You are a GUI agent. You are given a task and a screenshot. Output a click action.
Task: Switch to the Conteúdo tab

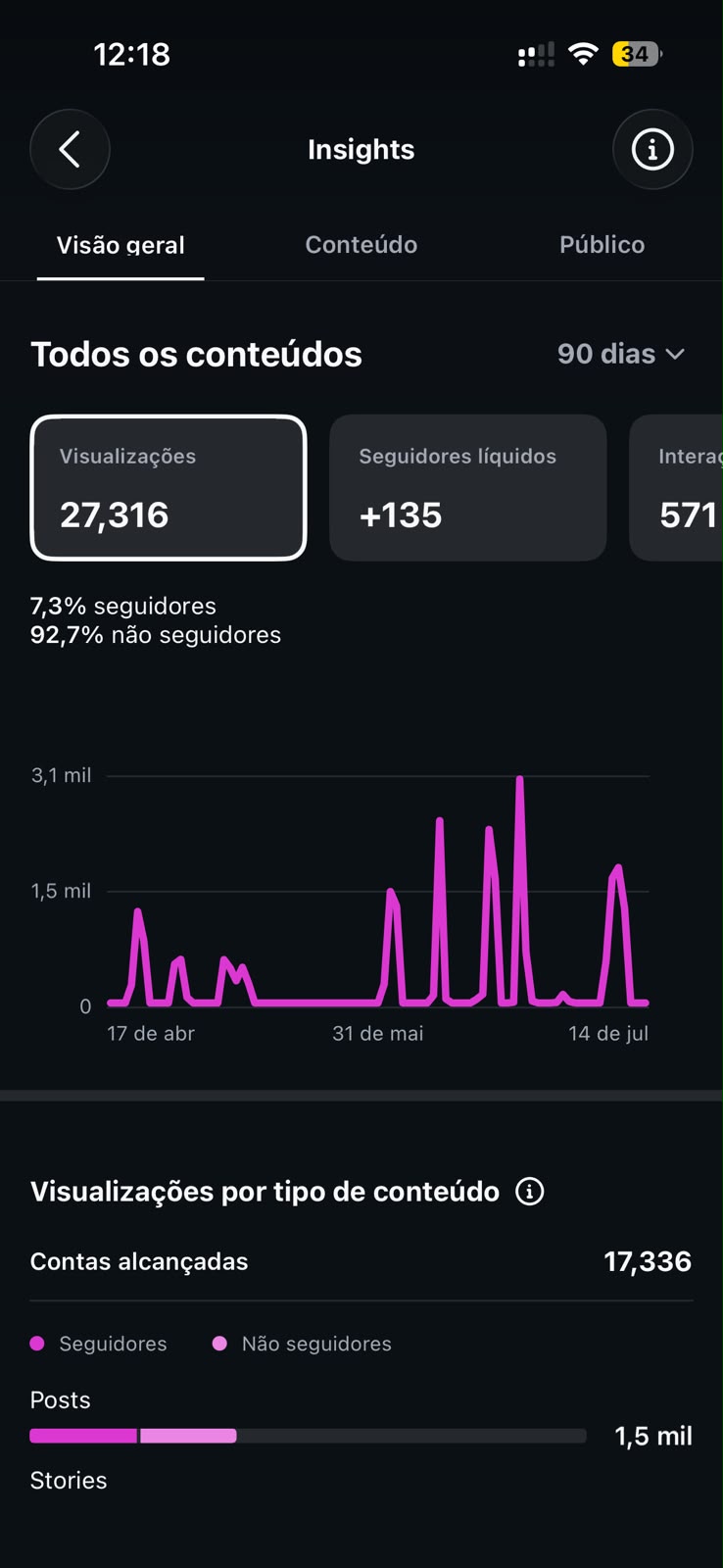coord(361,244)
